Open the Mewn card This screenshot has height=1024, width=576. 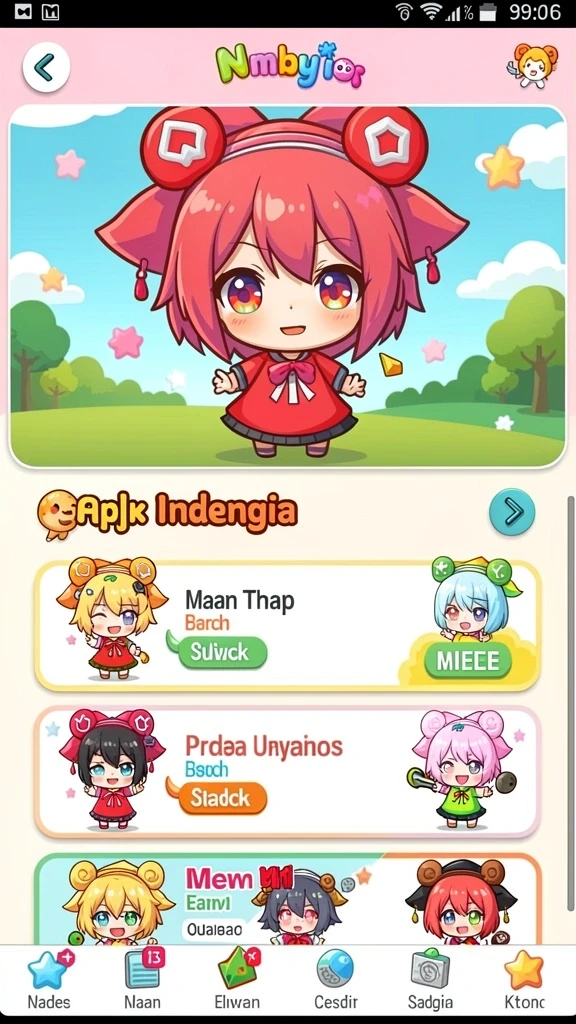[287, 899]
